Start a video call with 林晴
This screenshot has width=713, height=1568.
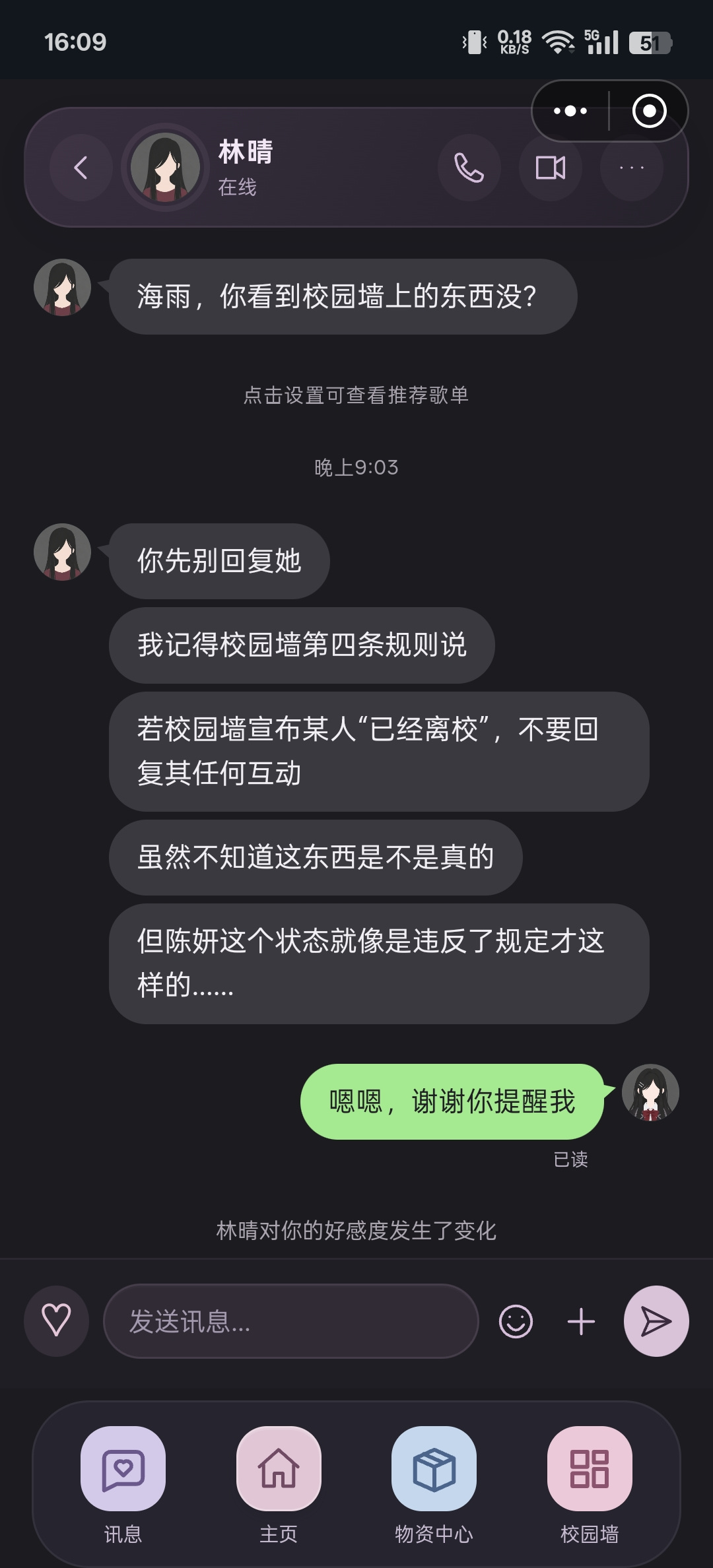point(551,168)
